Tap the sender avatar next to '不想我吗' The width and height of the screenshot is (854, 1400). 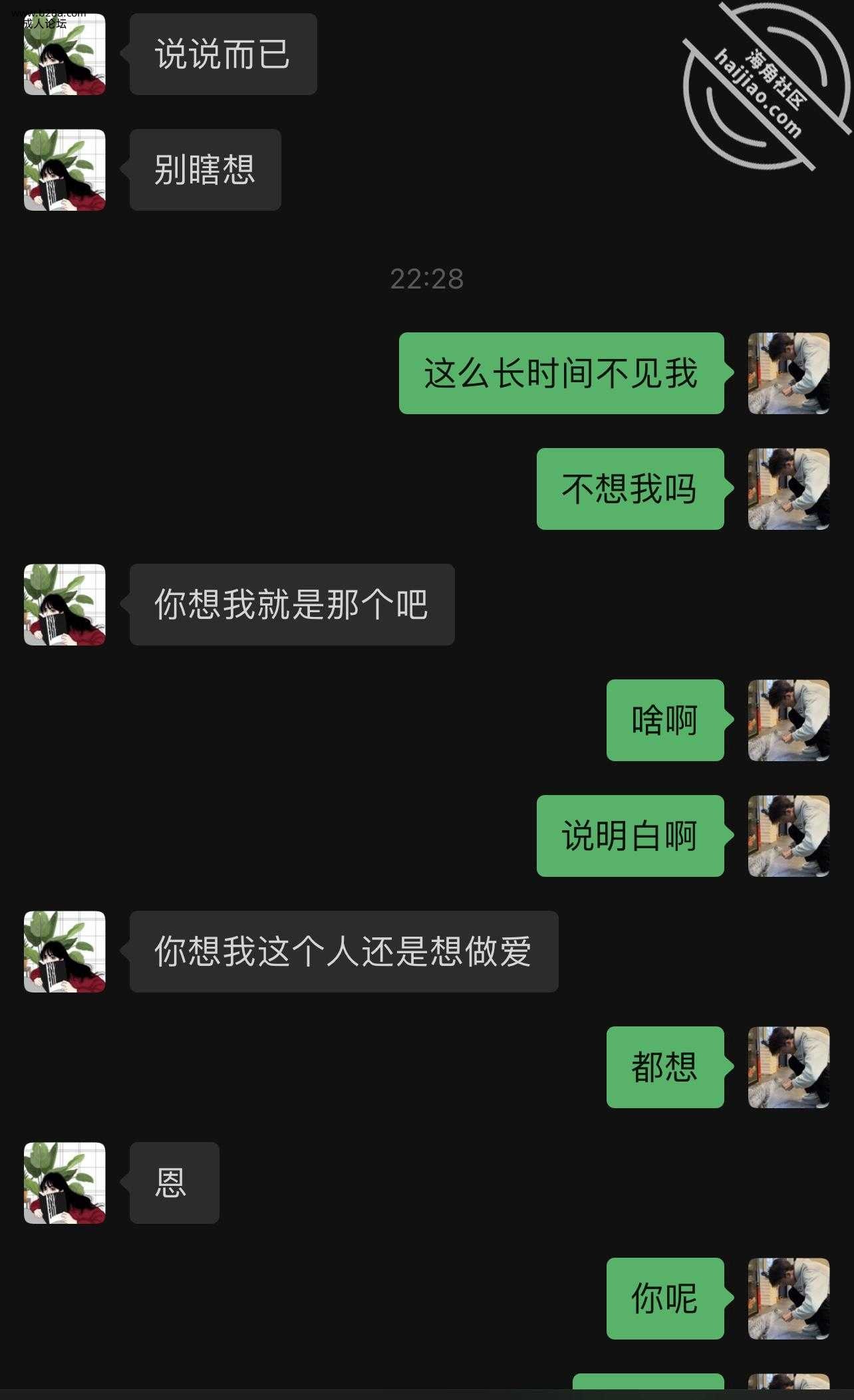tap(788, 489)
